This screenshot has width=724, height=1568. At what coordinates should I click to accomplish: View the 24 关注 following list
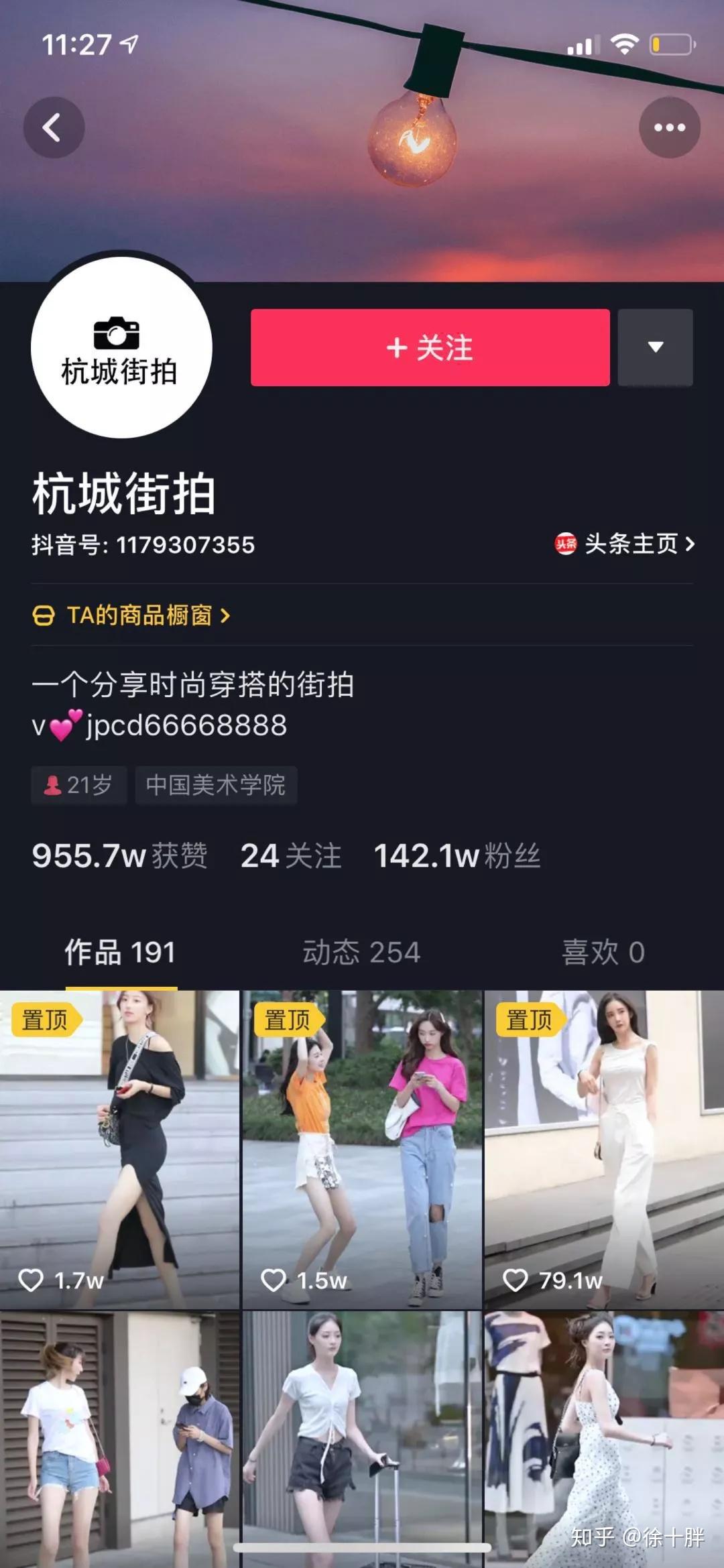tap(290, 856)
